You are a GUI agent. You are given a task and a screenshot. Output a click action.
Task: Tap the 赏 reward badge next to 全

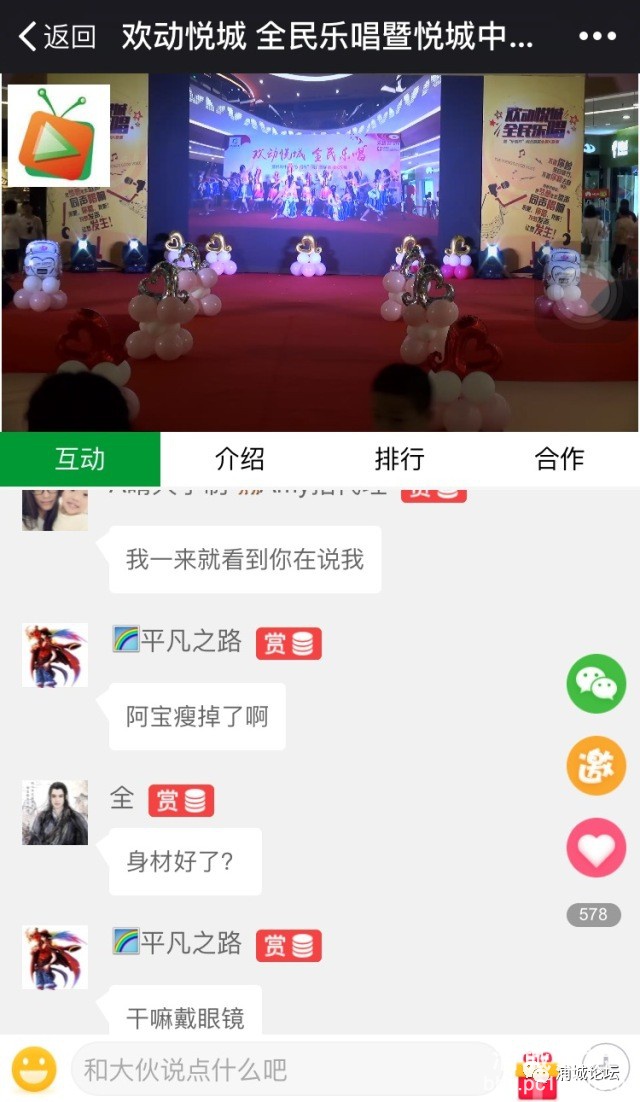181,801
